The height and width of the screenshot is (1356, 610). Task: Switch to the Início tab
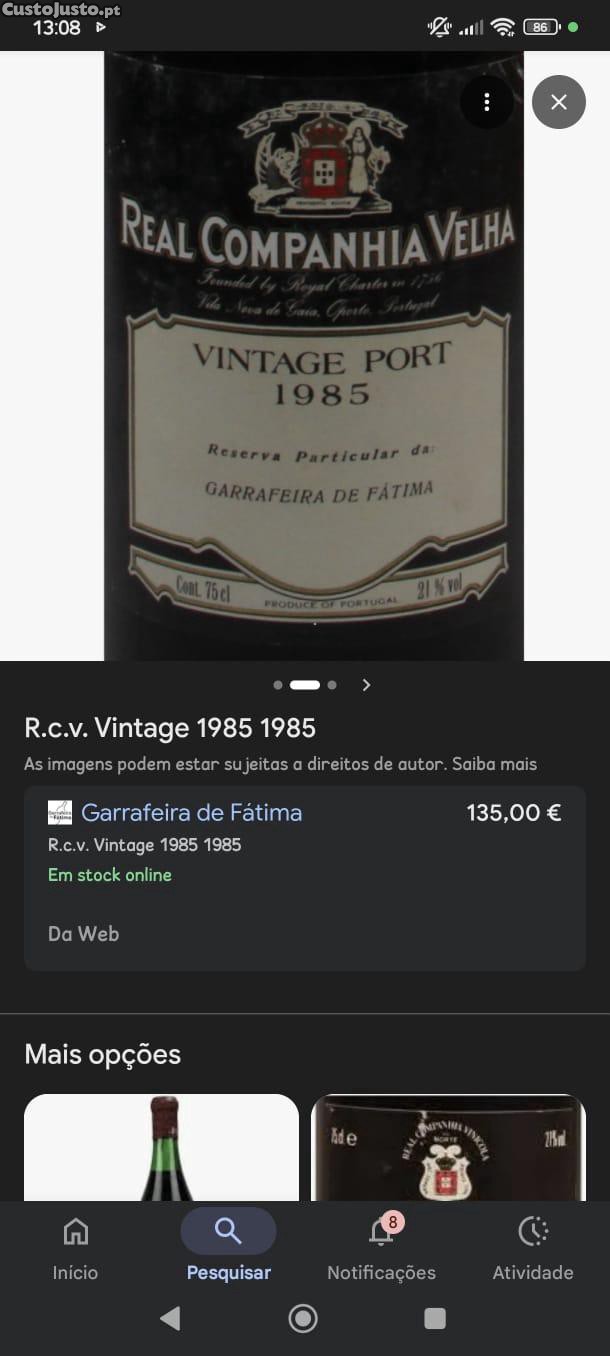(76, 1247)
